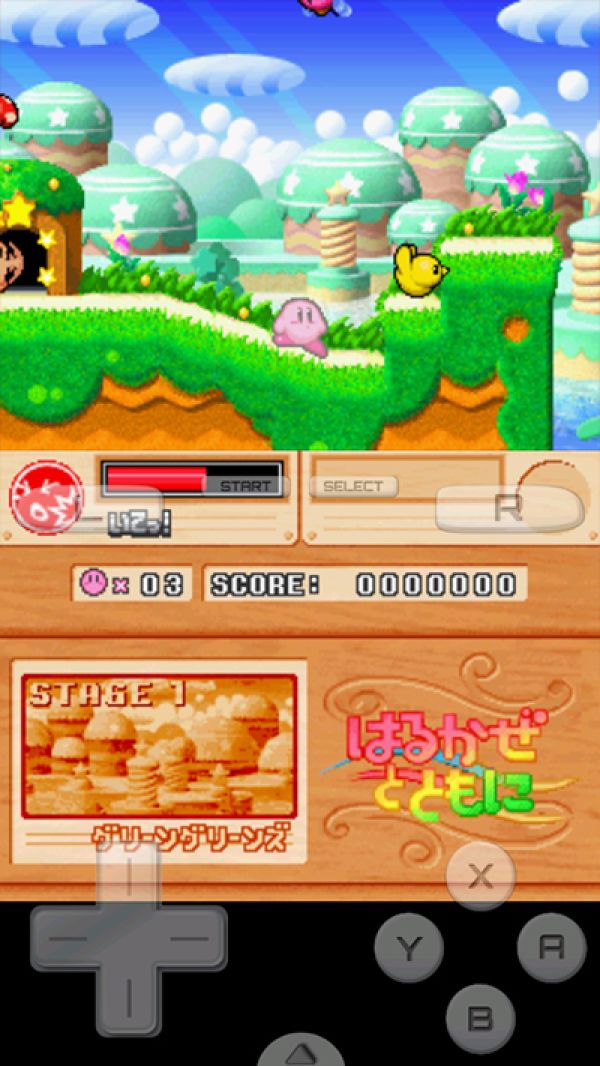Tap the START button
The height and width of the screenshot is (1066, 600).
[245, 486]
